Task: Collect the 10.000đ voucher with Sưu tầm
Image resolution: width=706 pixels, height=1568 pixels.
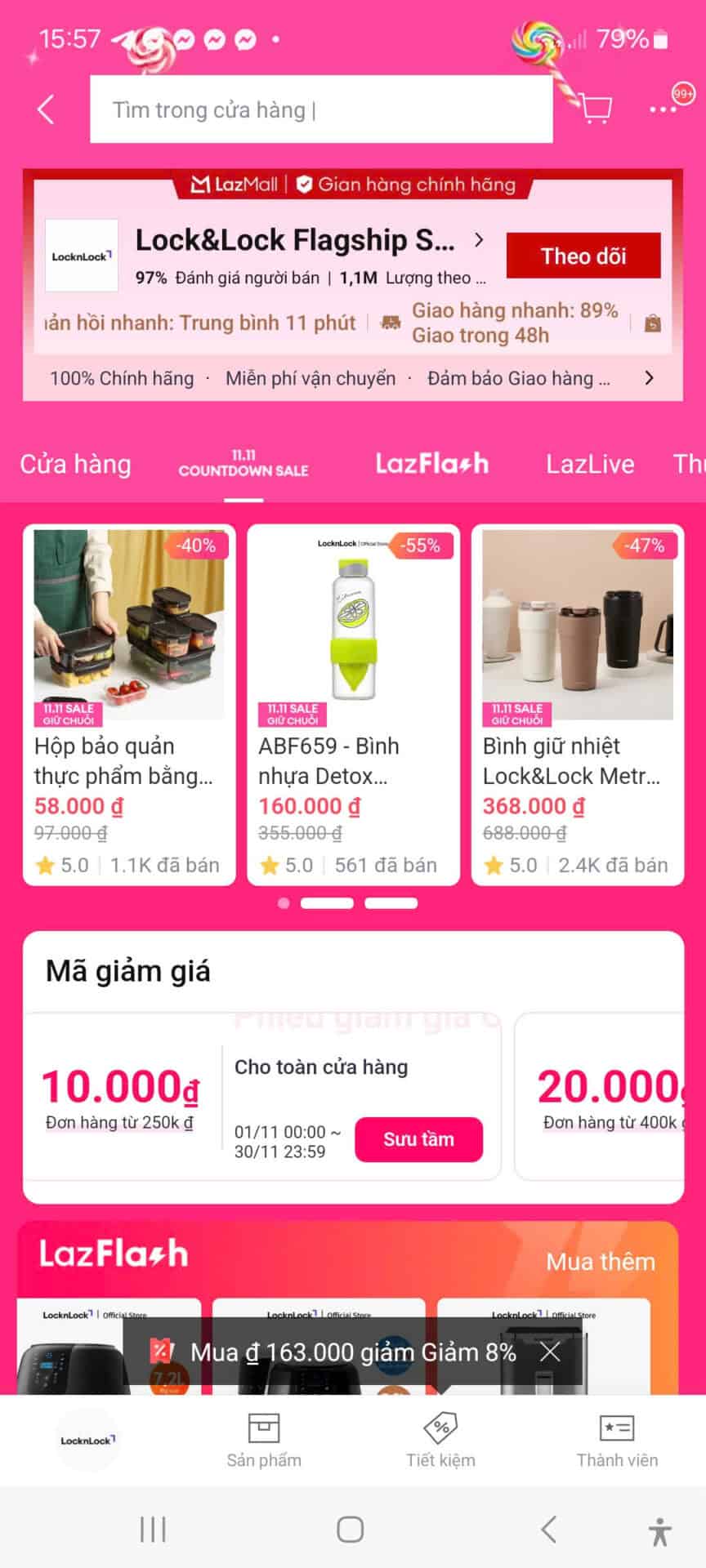Action: [419, 1139]
